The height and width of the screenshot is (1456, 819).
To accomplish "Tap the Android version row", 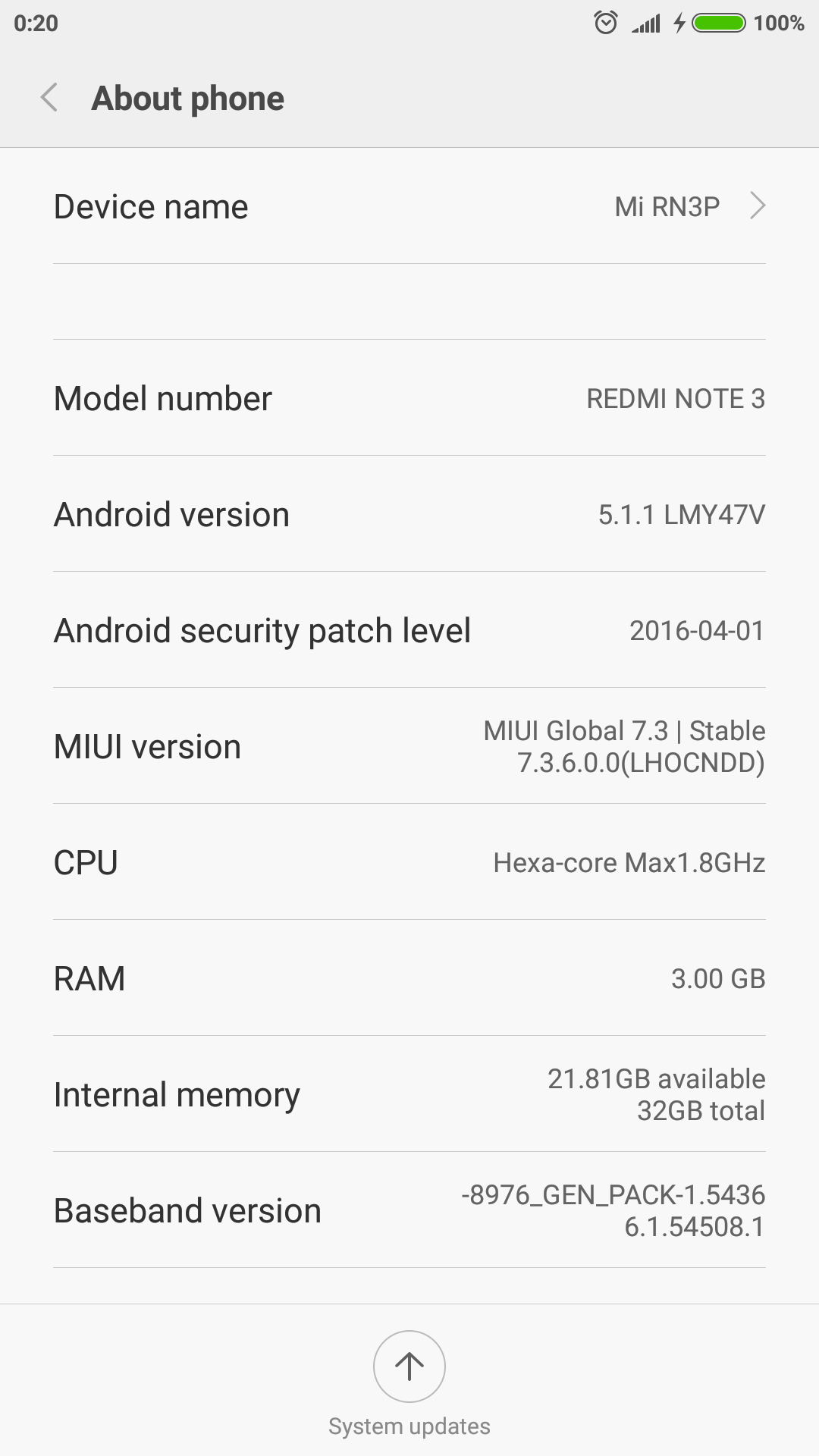I will pyautogui.click(x=409, y=514).
